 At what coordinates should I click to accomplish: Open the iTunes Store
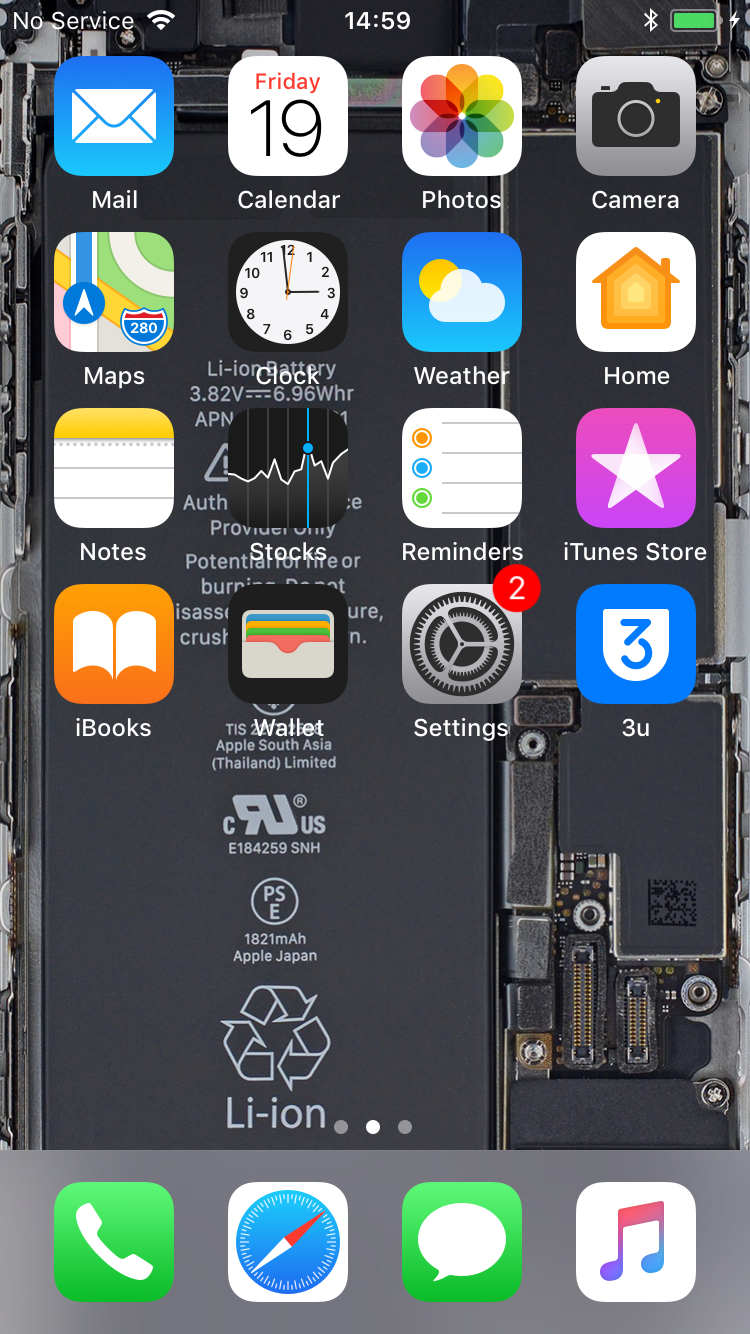click(636, 468)
